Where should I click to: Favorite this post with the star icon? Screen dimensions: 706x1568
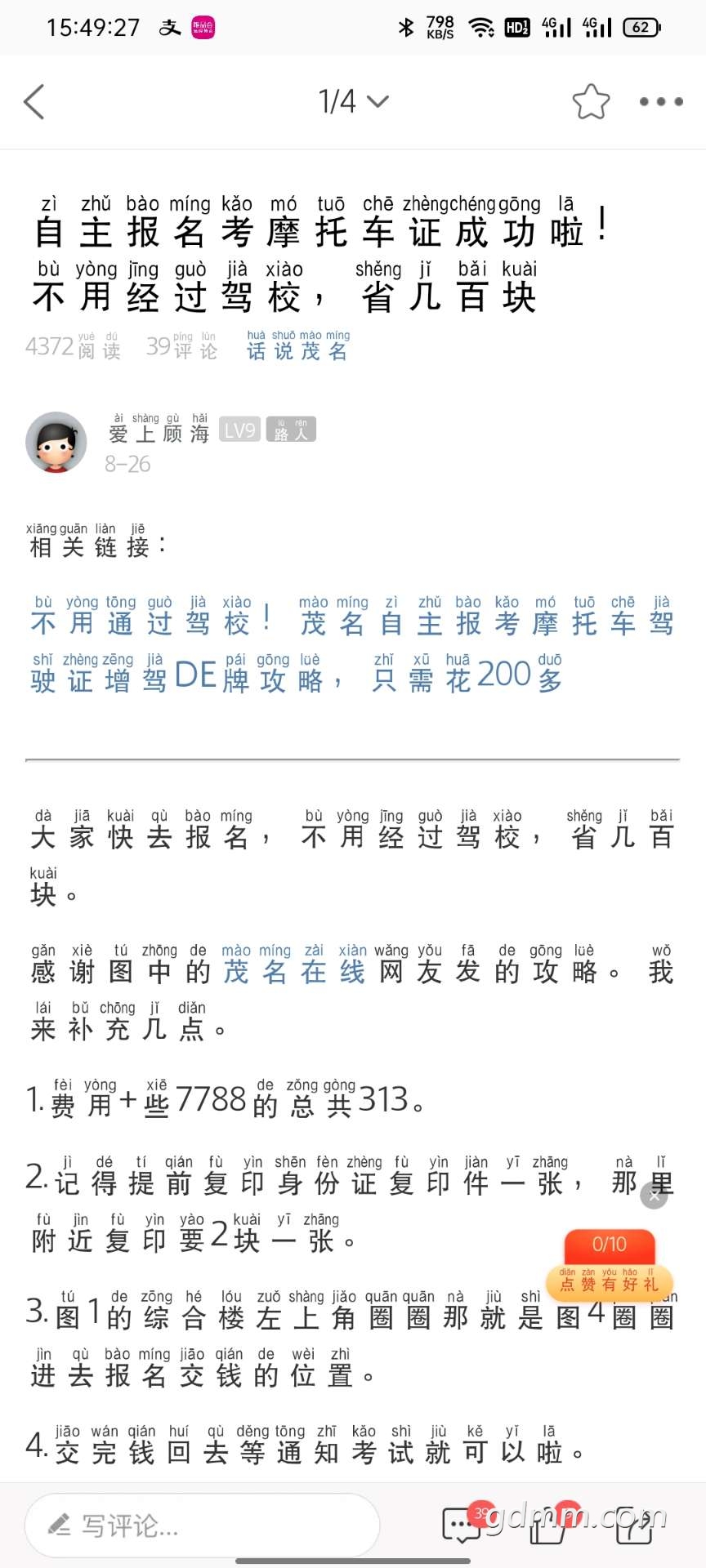click(591, 102)
